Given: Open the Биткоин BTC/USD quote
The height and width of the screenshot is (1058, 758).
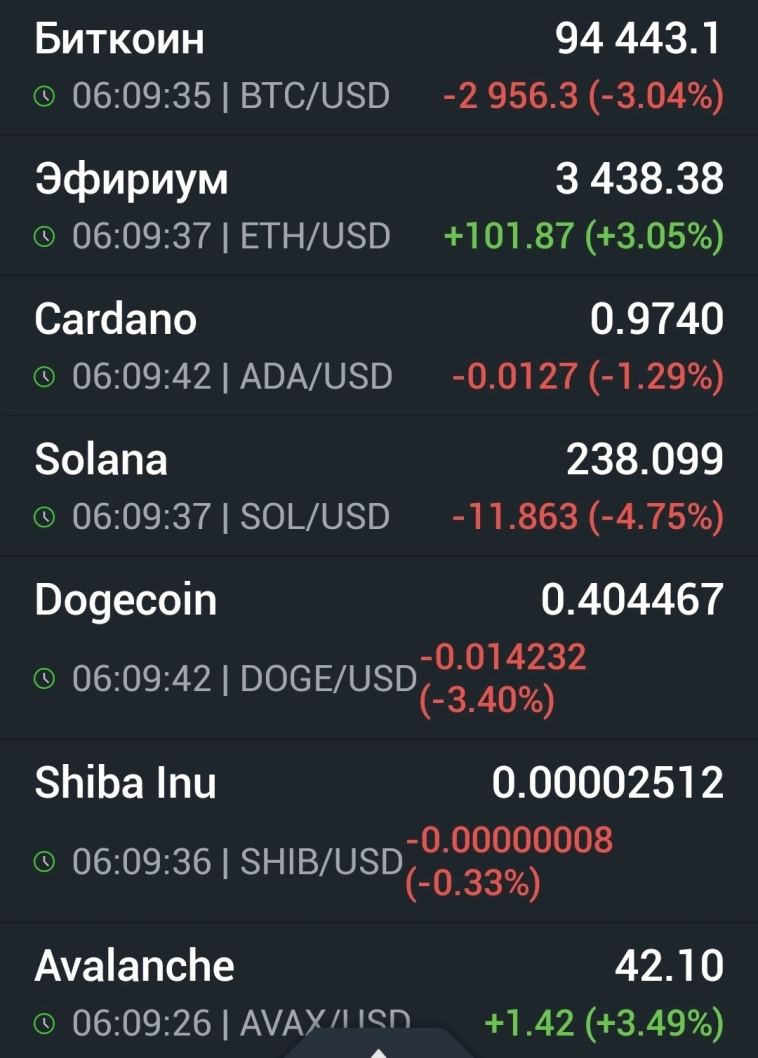Looking at the screenshot, I should [379, 67].
